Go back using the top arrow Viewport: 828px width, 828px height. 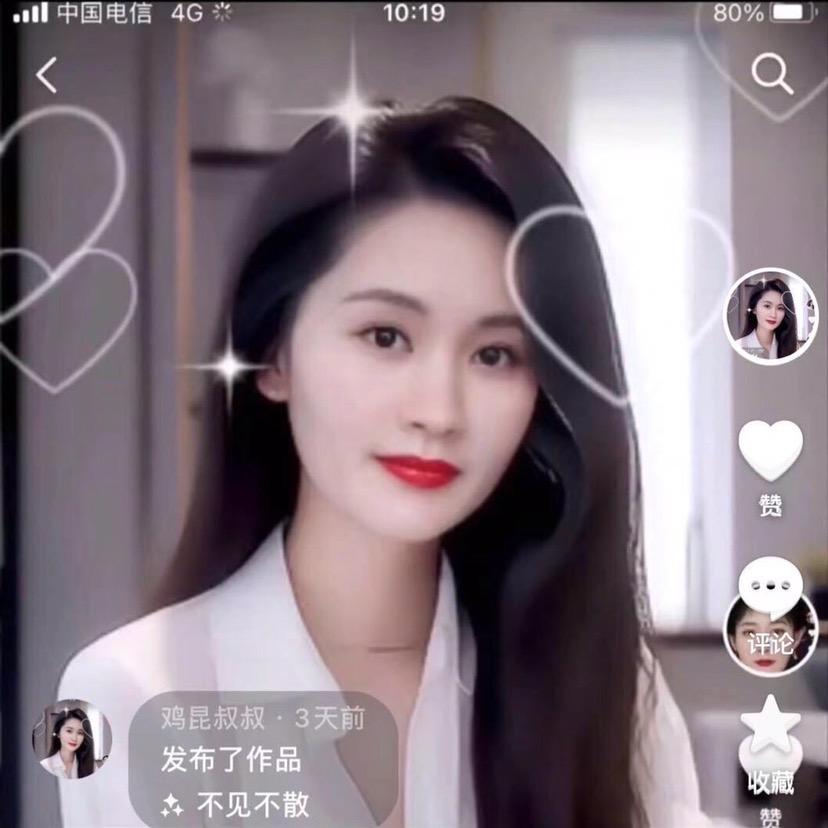click(47, 76)
